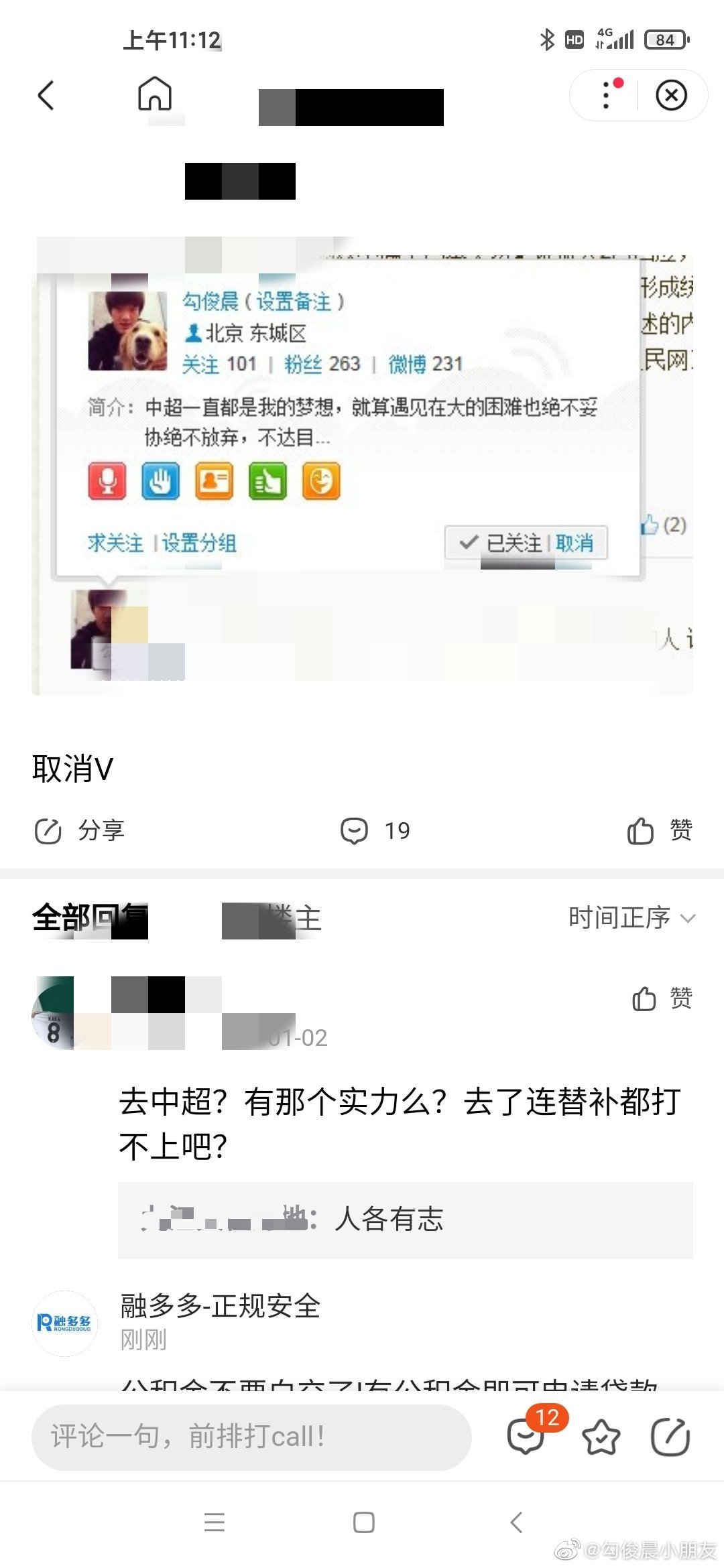Open the post's 19 comments
Image resolution: width=724 pixels, height=1568 pixels.
pos(375,831)
